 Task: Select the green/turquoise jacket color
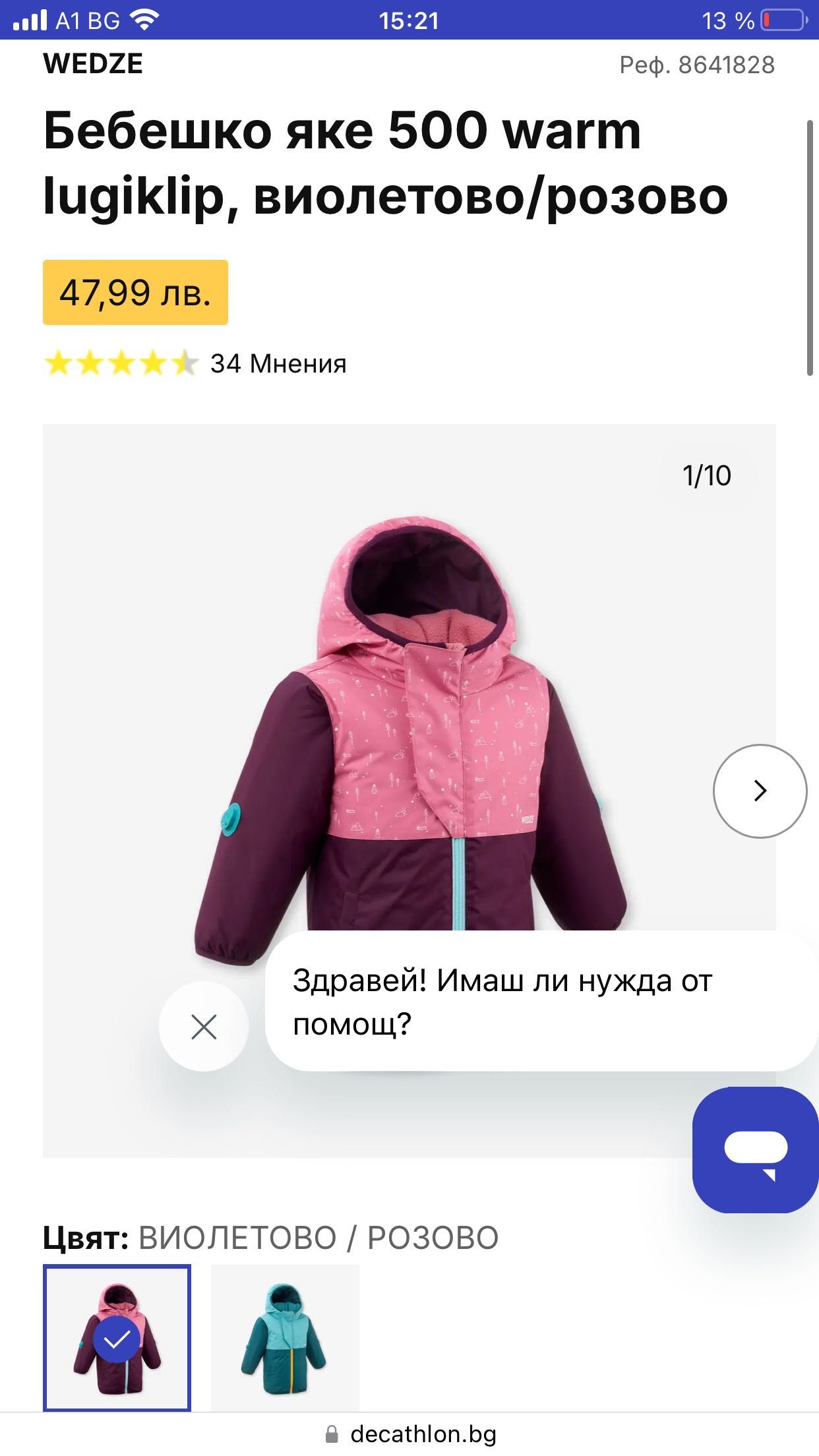(285, 1338)
